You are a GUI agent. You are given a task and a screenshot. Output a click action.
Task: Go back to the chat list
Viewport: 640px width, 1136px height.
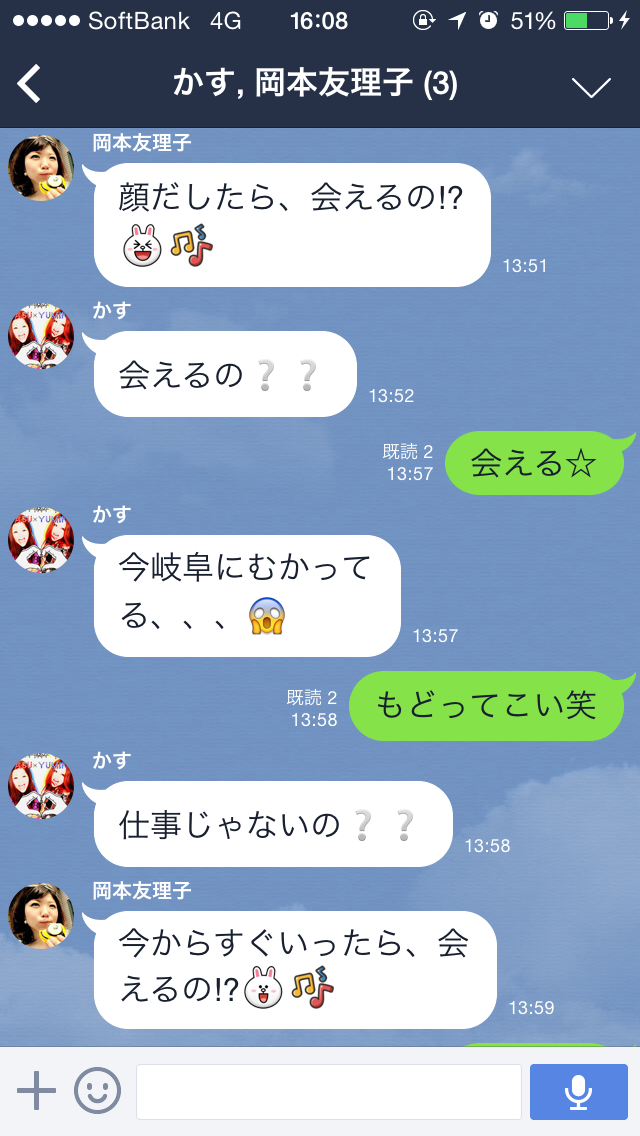tap(30, 85)
